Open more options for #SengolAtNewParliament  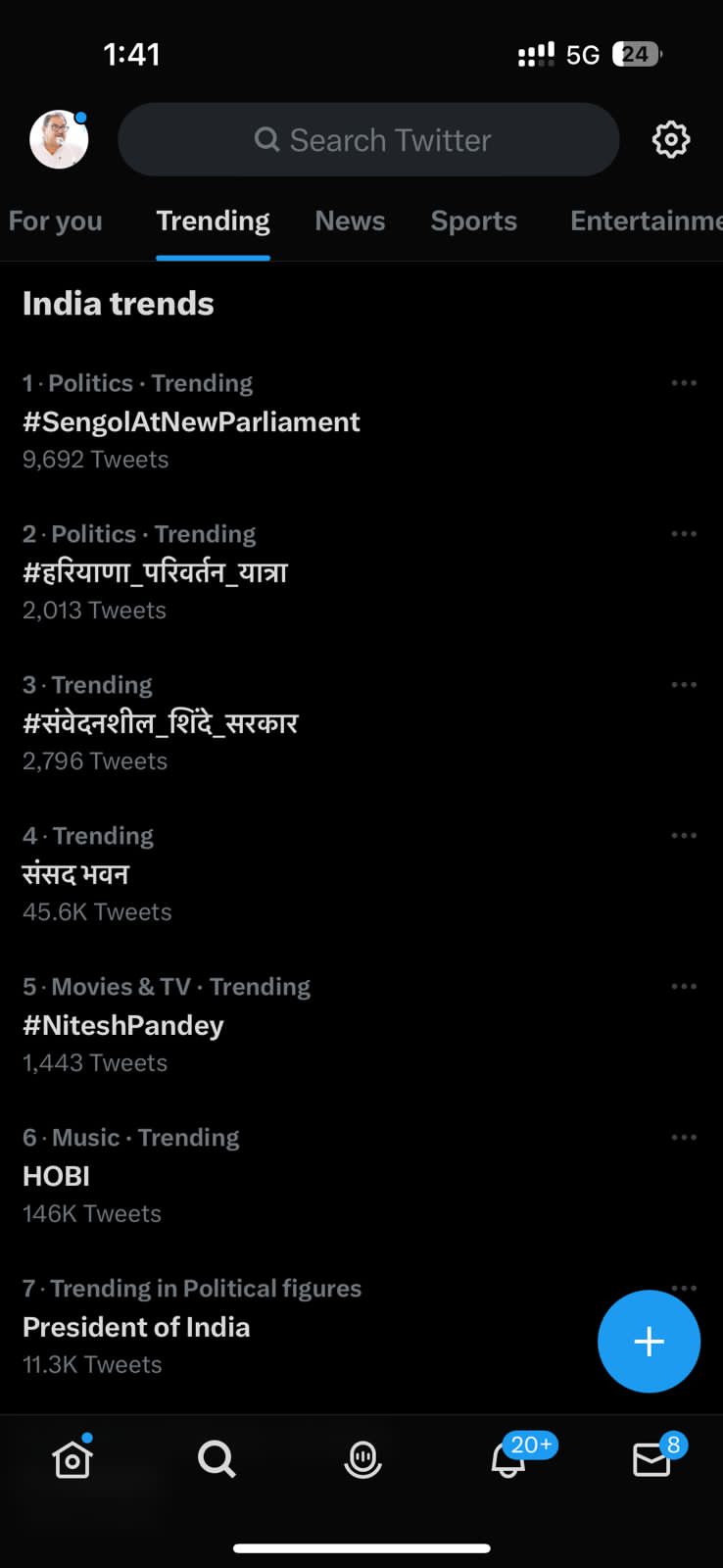tap(684, 383)
